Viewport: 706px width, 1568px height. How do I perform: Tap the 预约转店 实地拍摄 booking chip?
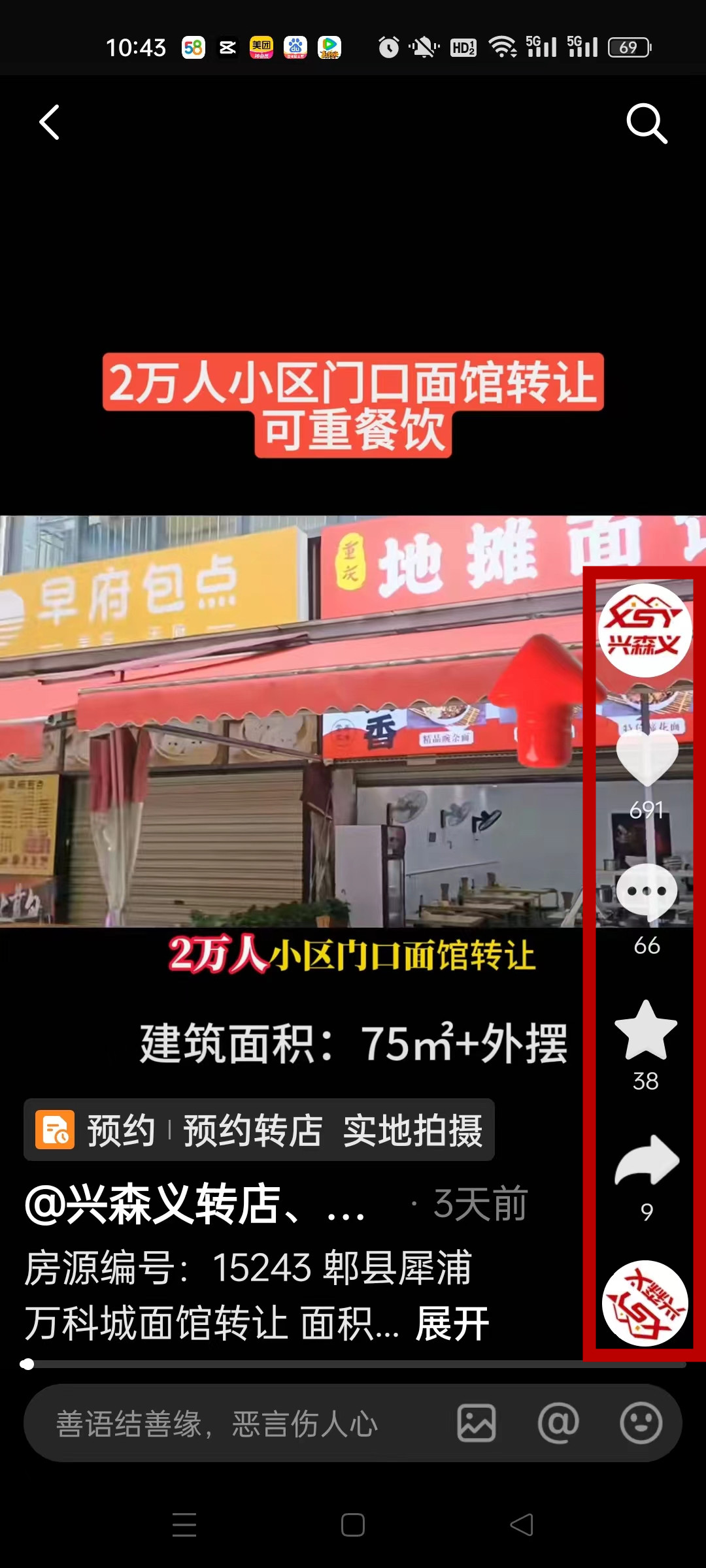(x=259, y=1130)
